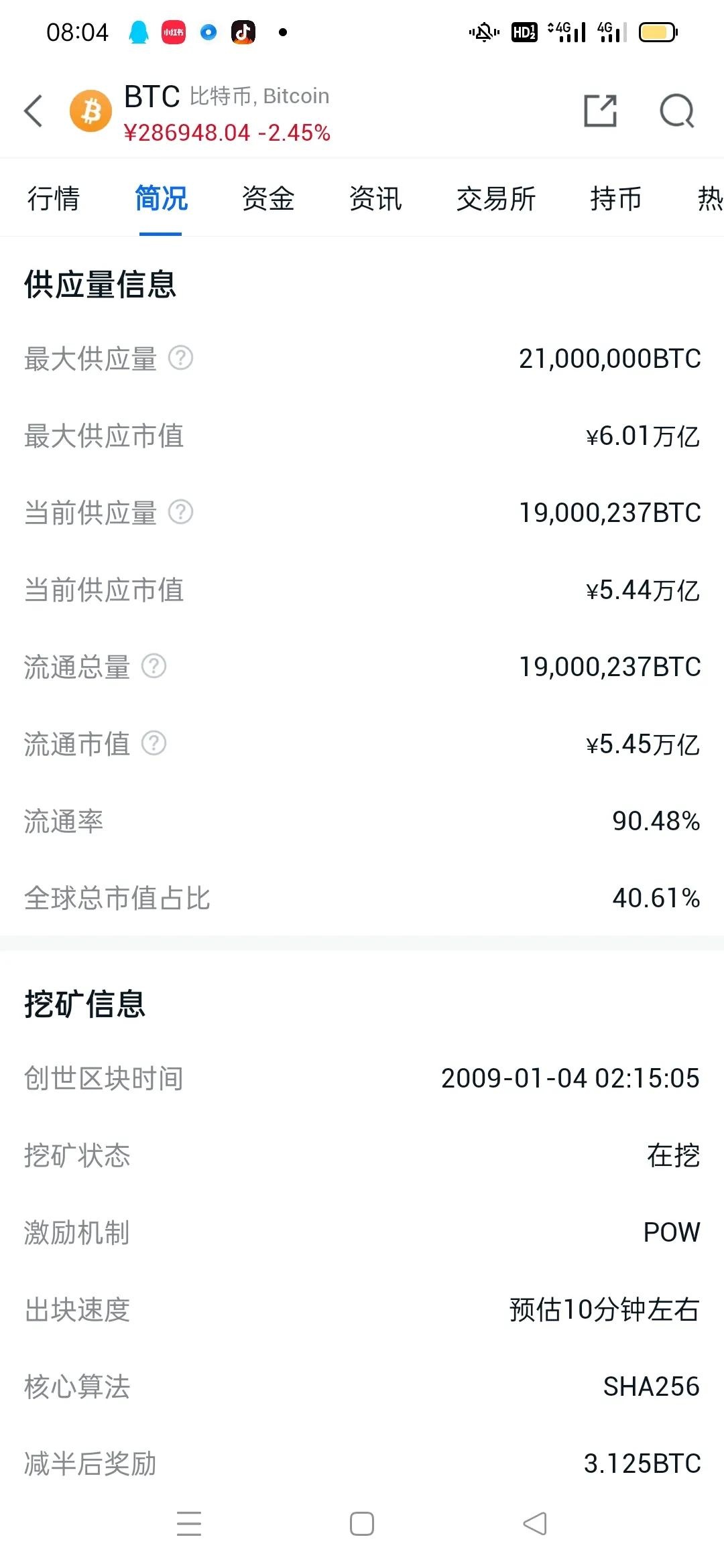The image size is (724, 1568).
Task: Expand the 流通总量 question mark explanation
Action: [155, 667]
